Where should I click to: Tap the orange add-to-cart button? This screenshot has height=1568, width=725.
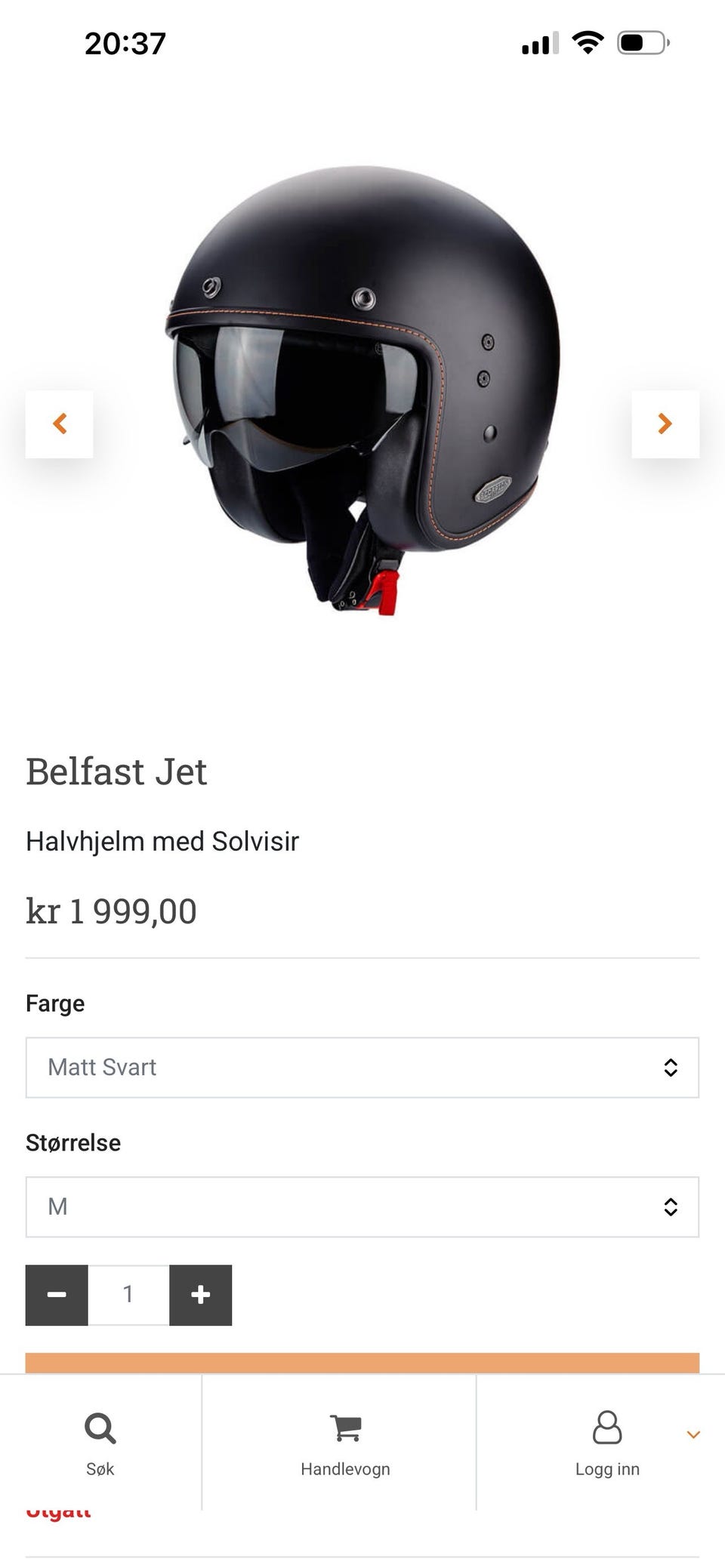point(362,1363)
